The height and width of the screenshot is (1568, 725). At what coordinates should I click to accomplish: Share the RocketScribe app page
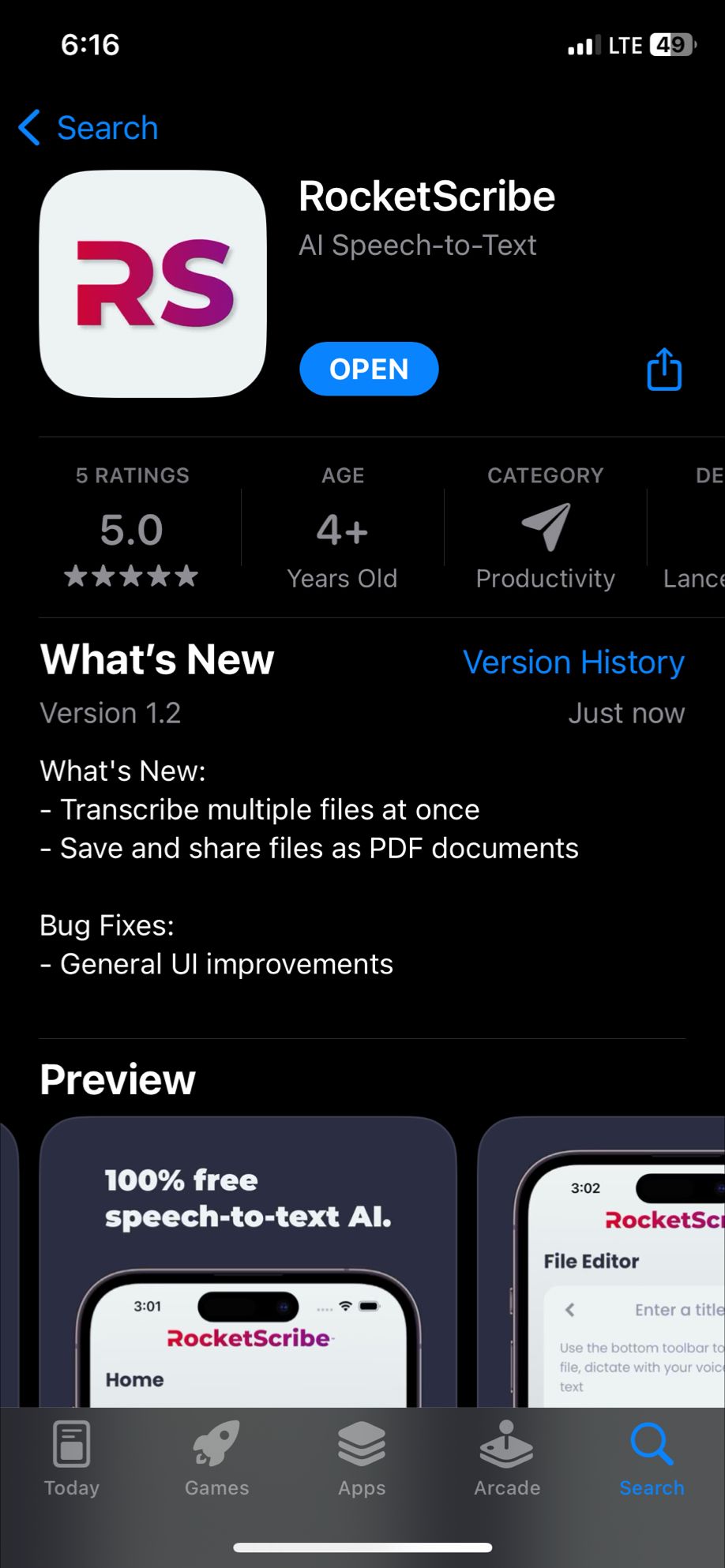663,369
